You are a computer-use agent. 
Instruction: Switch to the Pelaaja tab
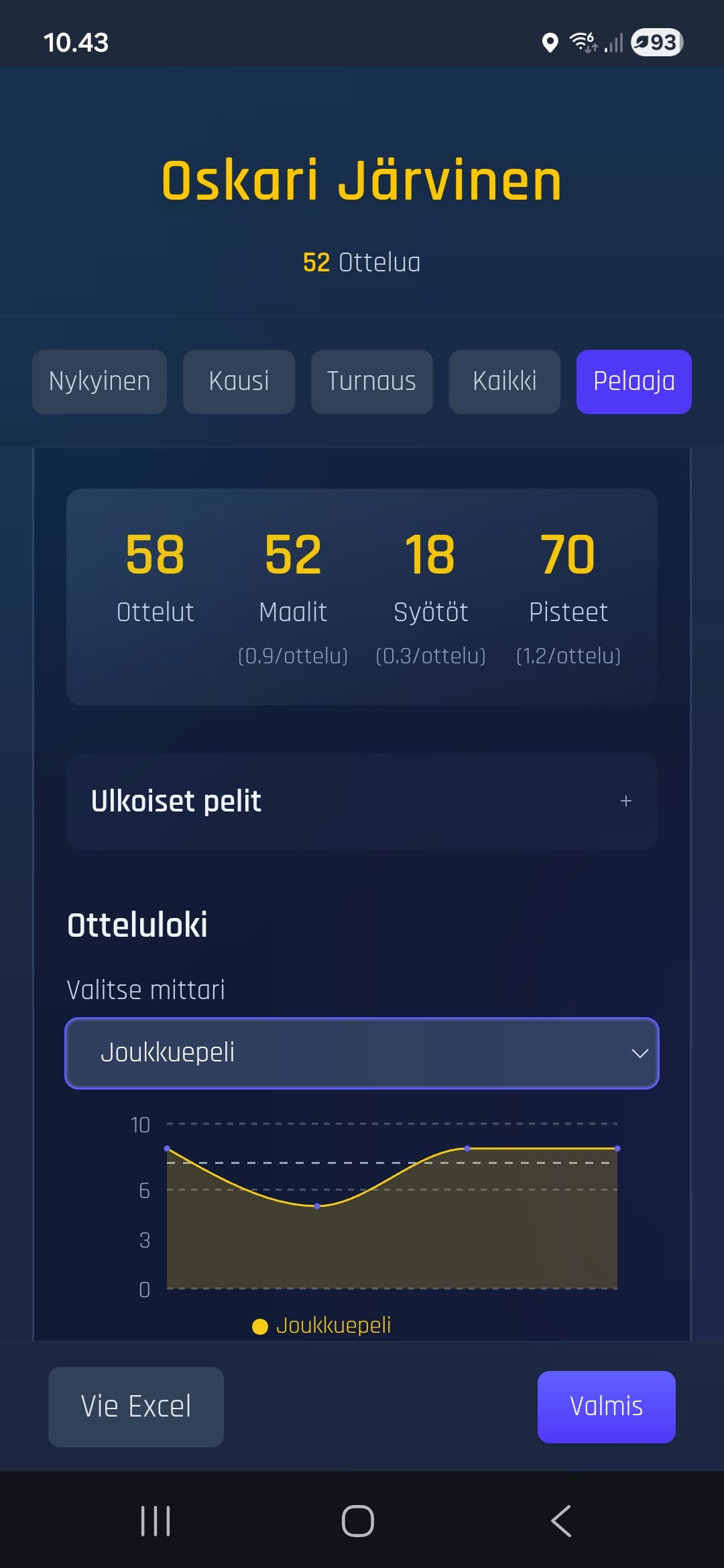tap(633, 381)
